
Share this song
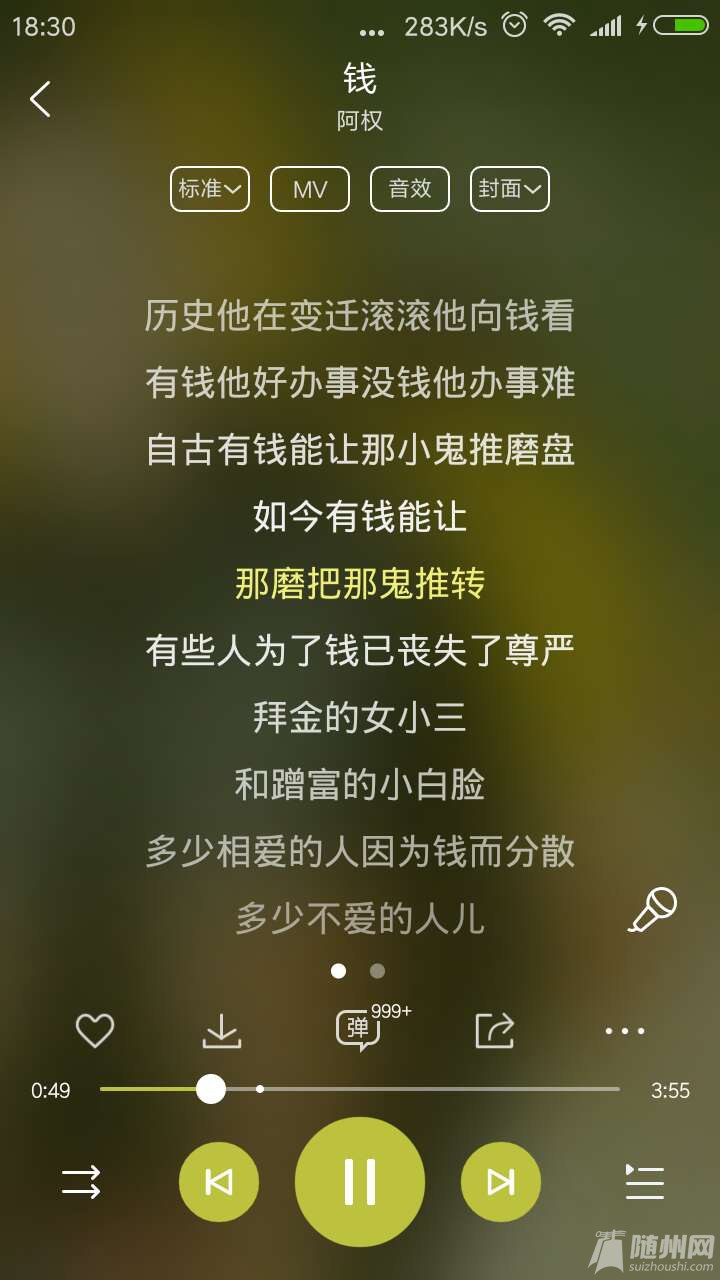pos(494,1030)
